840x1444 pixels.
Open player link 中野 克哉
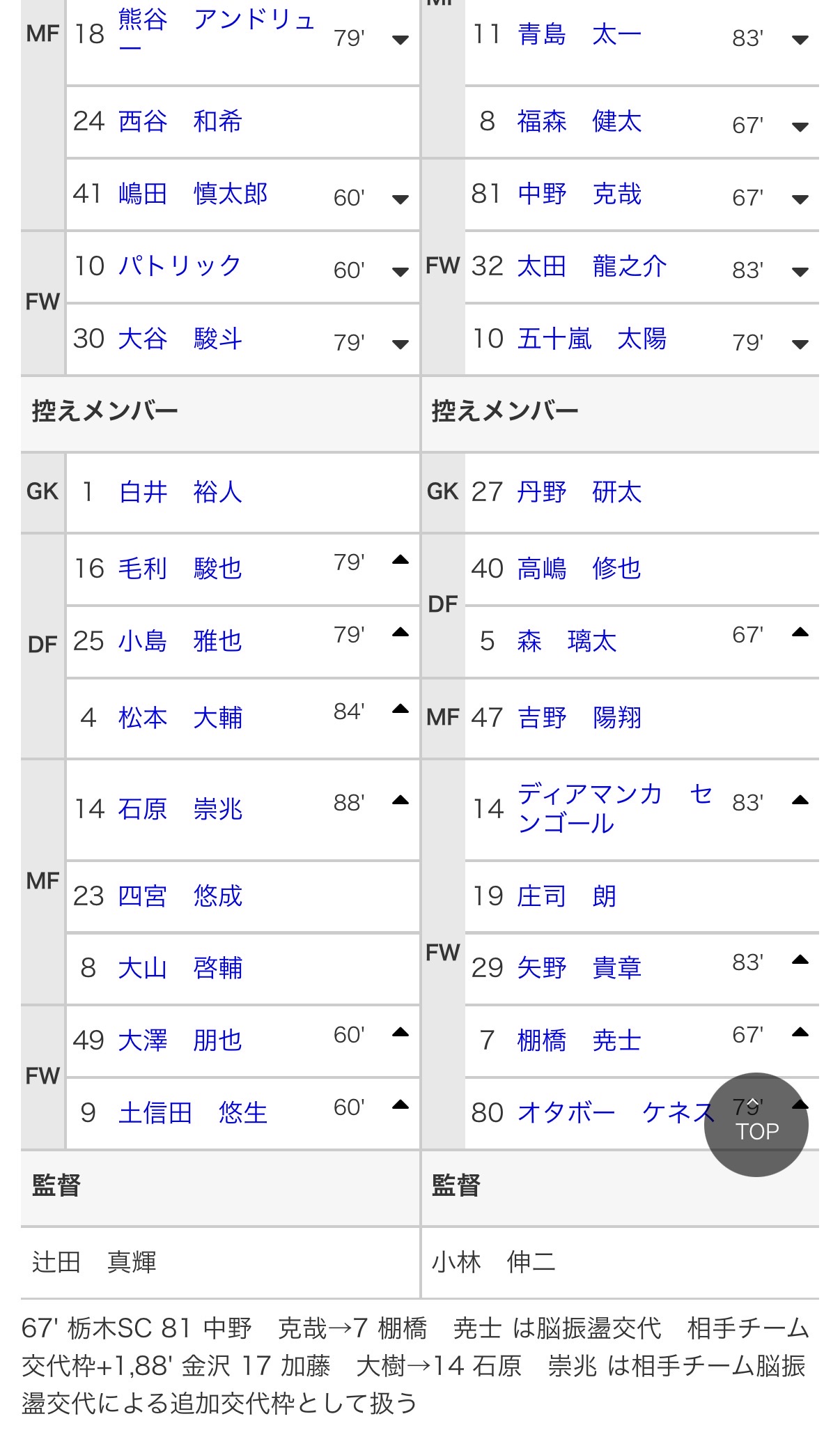(579, 194)
